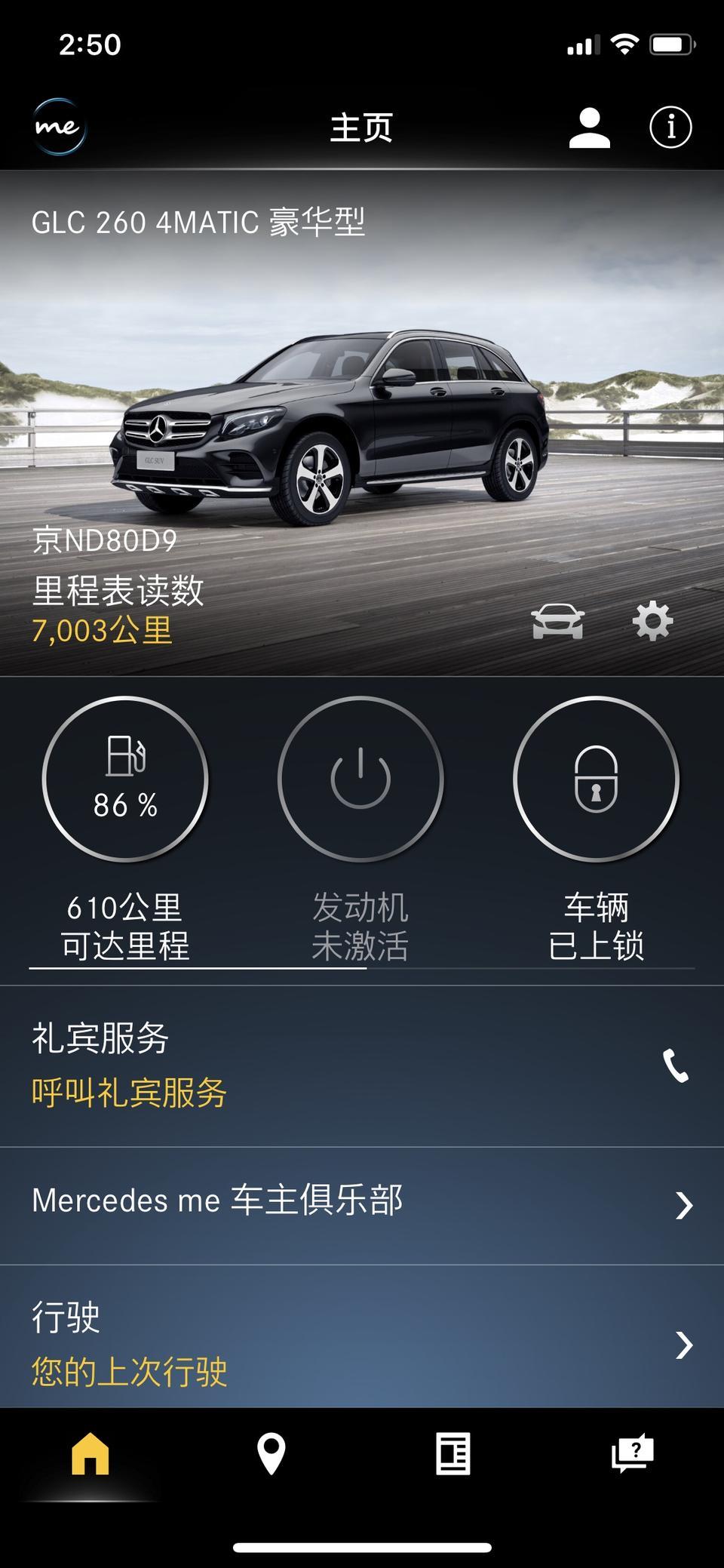Tap the car icon on vehicle image
Image resolution: width=724 pixels, height=1568 pixels.
tap(557, 622)
